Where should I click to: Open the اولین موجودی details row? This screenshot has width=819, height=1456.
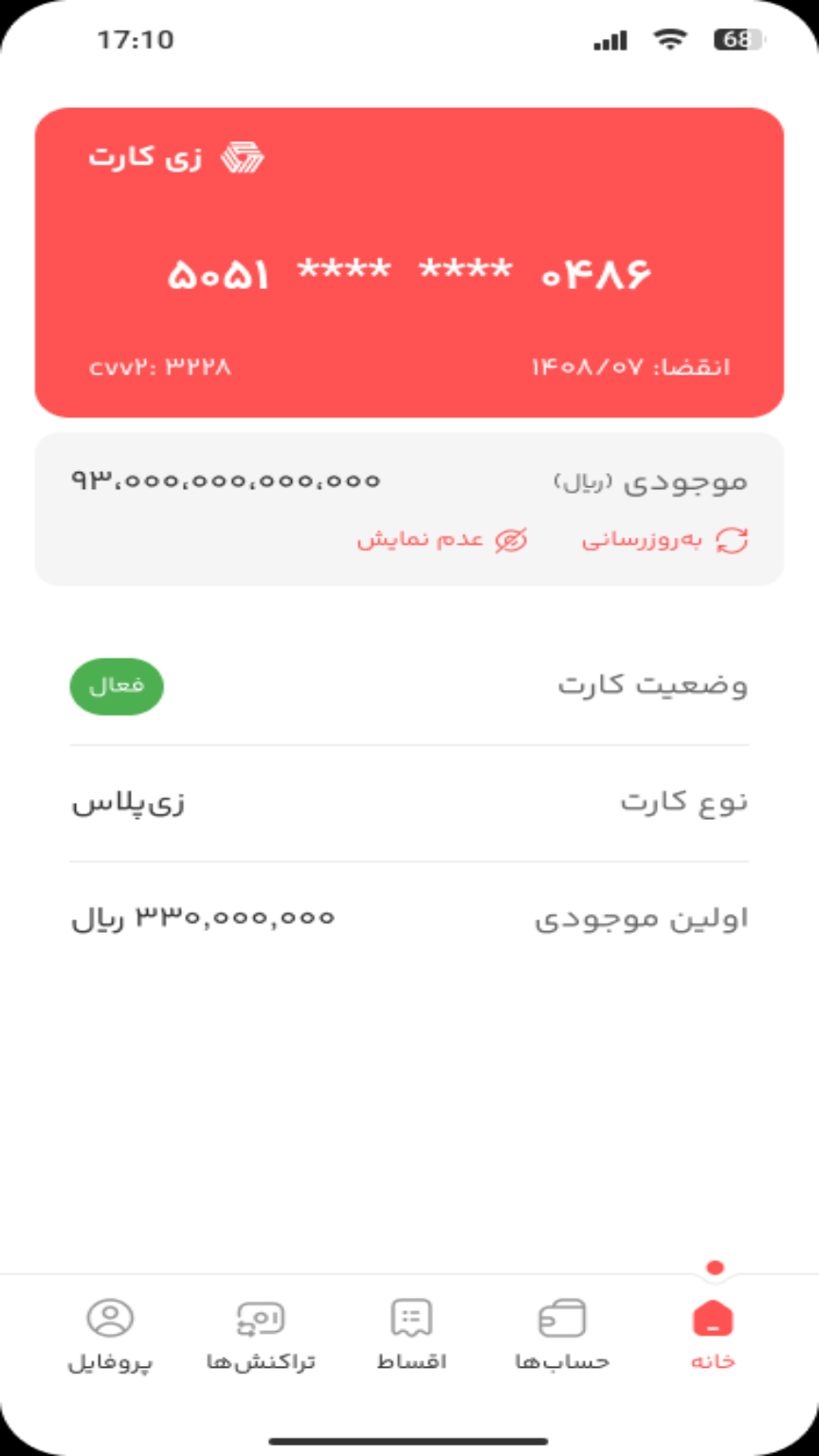coord(408,917)
